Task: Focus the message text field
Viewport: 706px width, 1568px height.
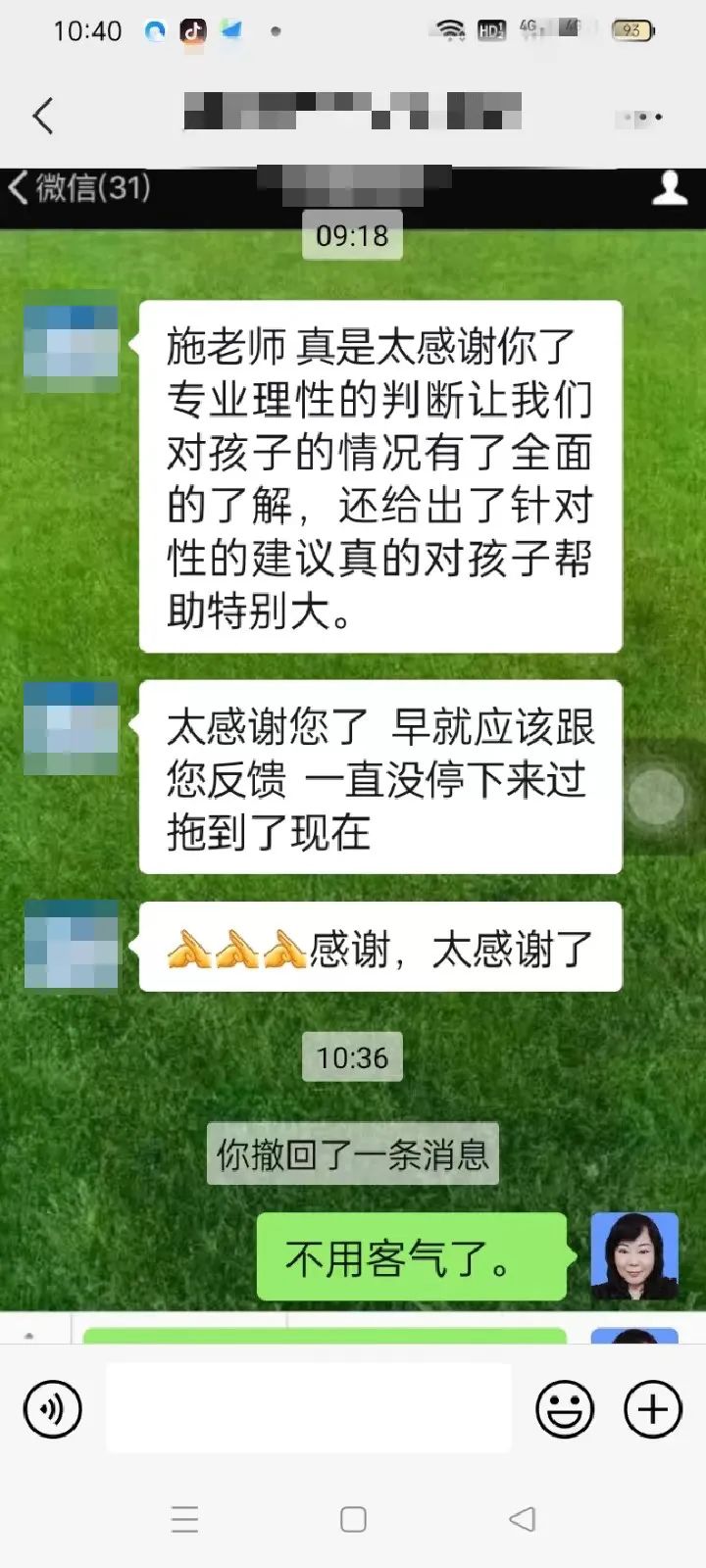Action: [x=308, y=1407]
